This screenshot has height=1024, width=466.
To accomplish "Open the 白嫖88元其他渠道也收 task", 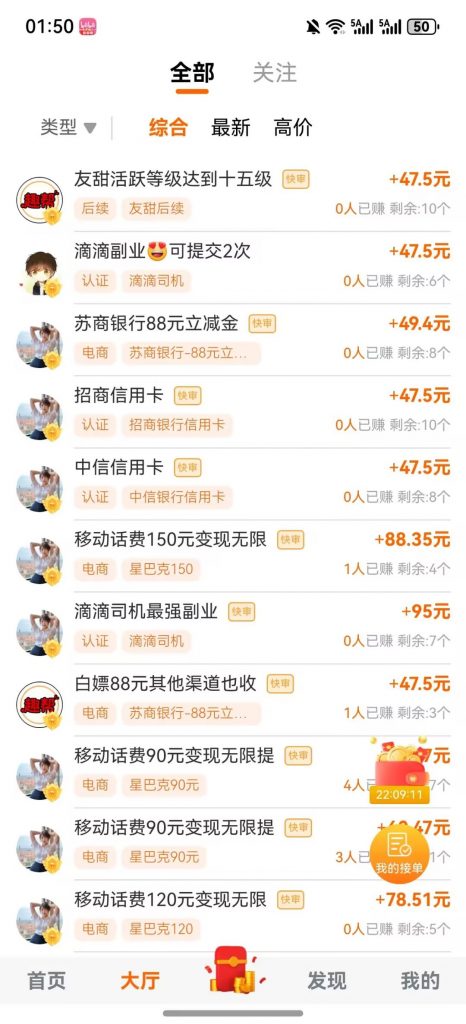I will click(232, 700).
